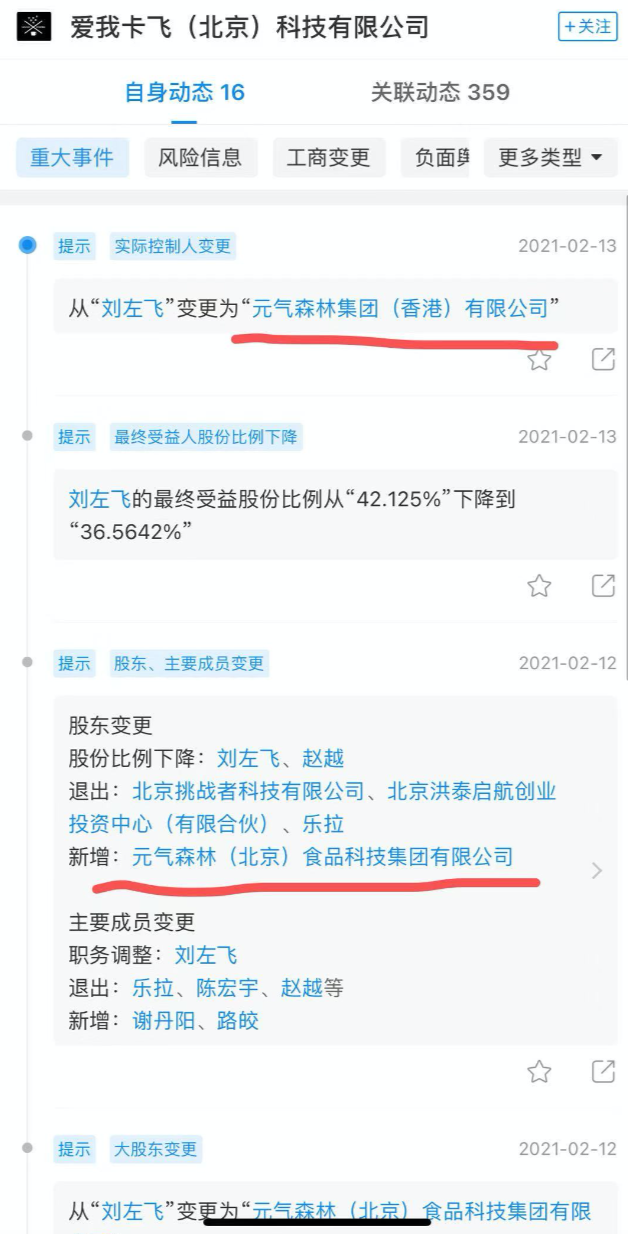Share the 股东、主要成员变更 event
The width and height of the screenshot is (628, 1234).
(603, 1072)
